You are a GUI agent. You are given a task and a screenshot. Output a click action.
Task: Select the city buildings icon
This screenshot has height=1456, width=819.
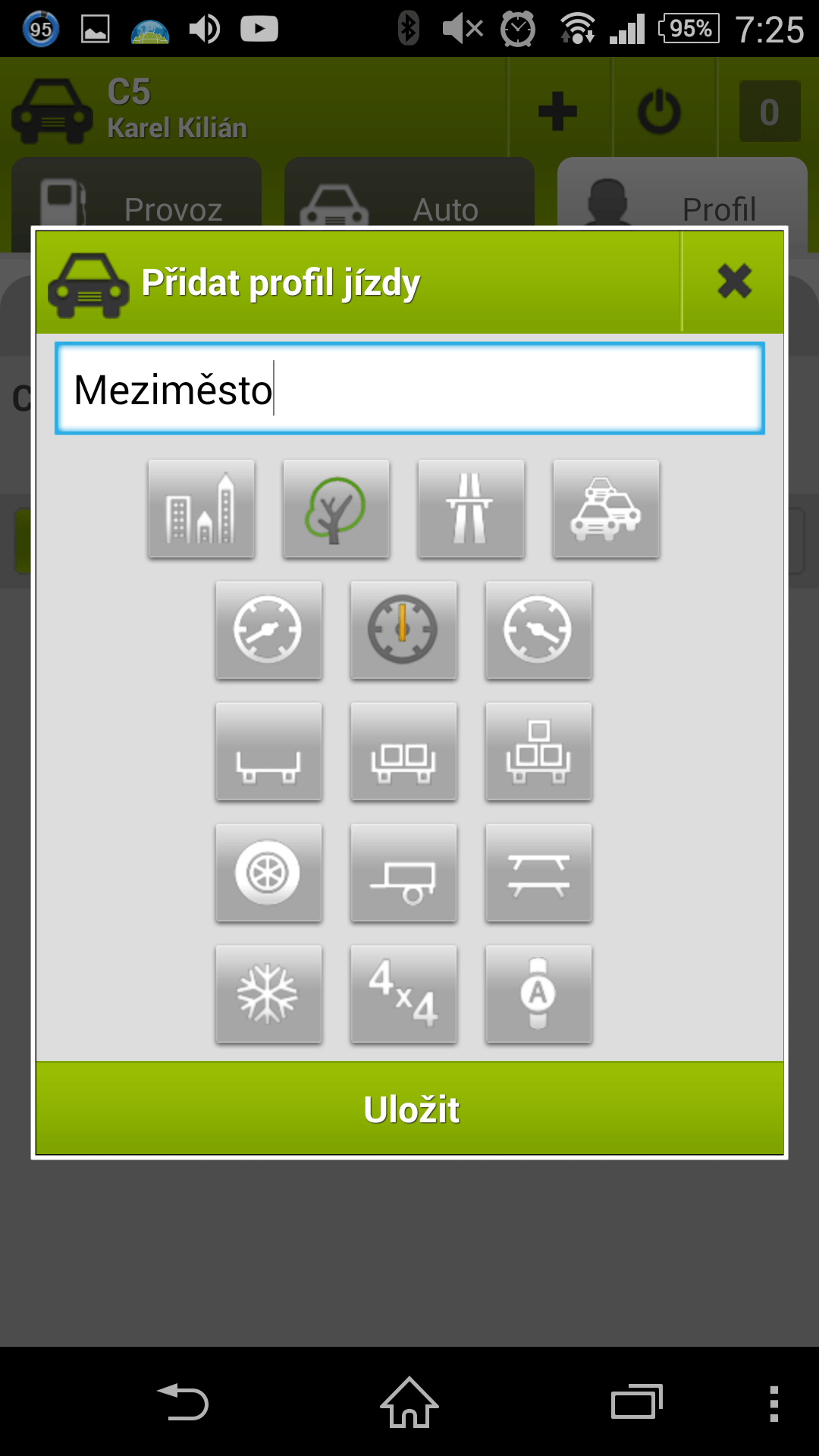click(x=201, y=509)
